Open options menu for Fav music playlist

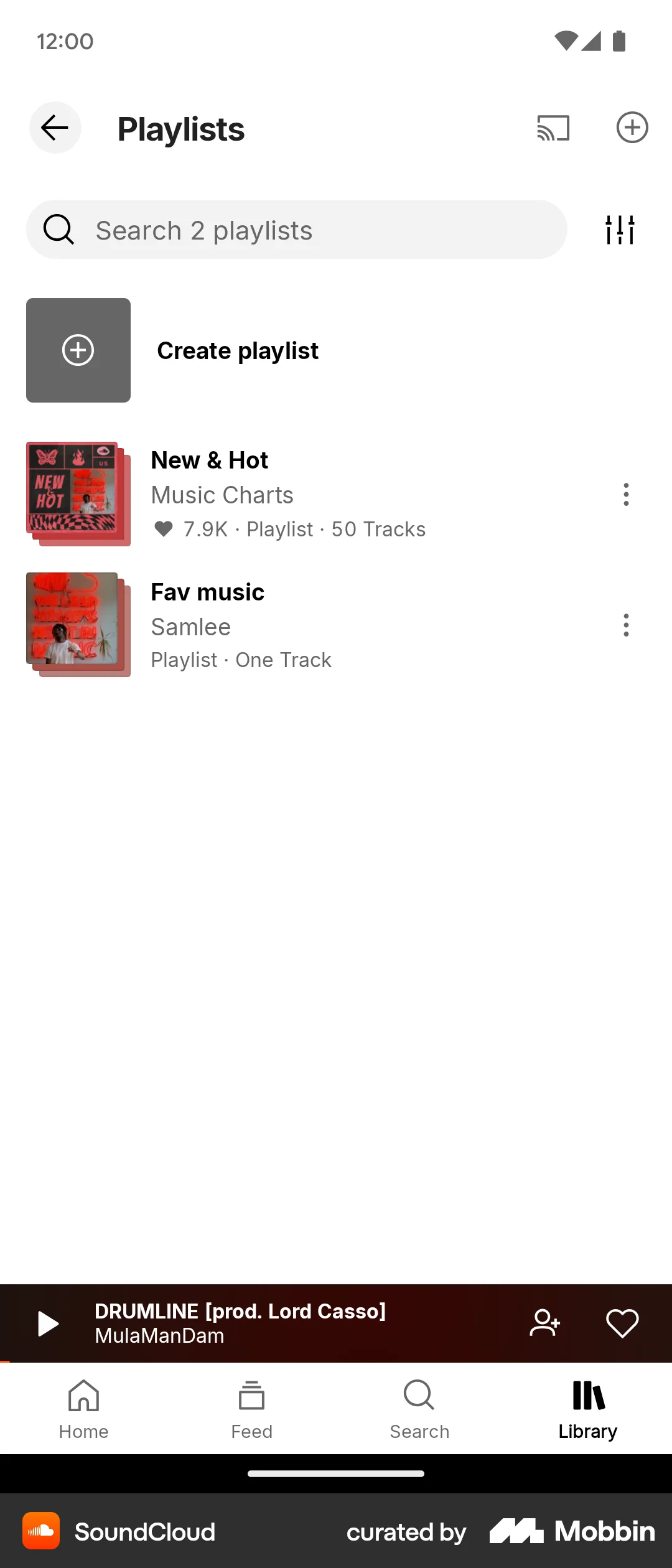pyautogui.click(x=625, y=625)
